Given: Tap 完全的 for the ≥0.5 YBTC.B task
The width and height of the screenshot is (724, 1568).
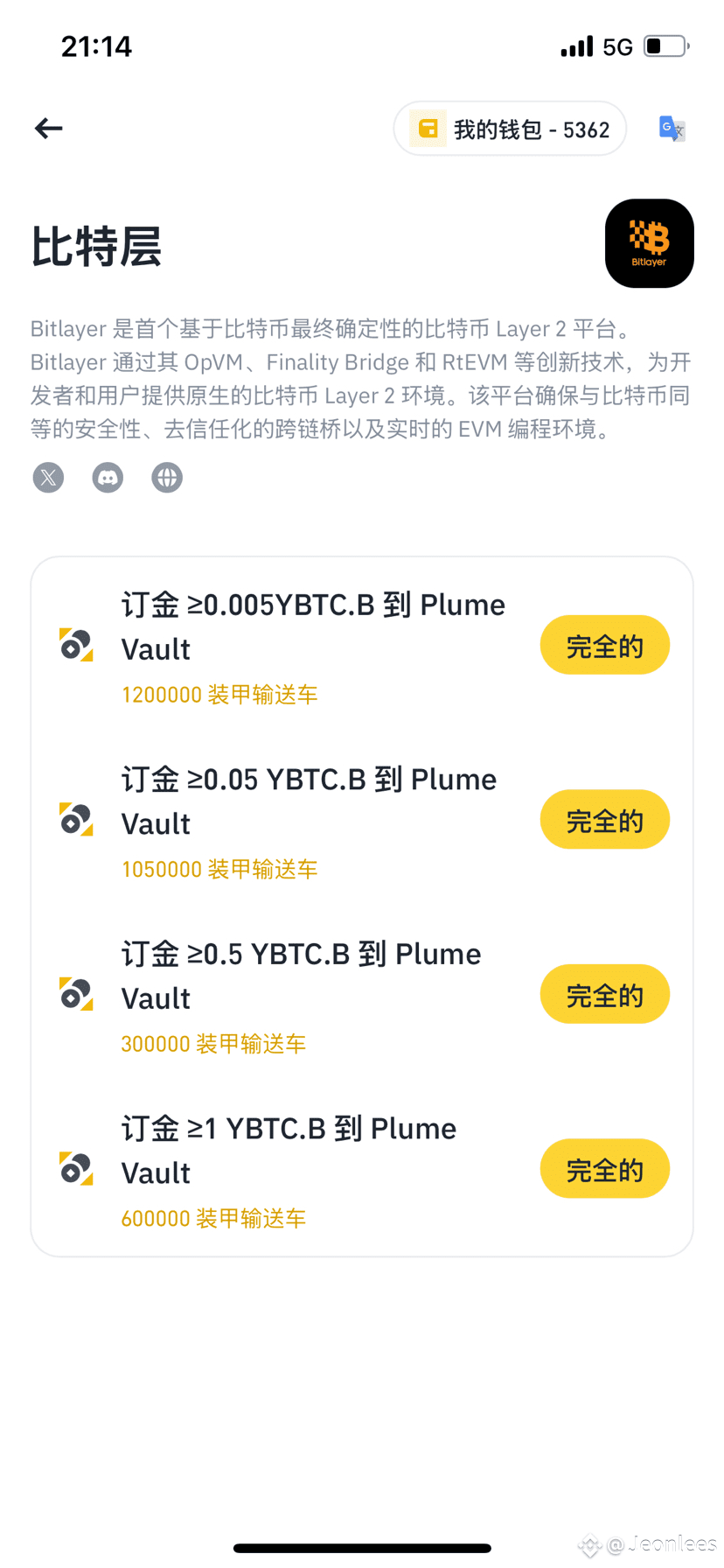Looking at the screenshot, I should (x=605, y=994).
